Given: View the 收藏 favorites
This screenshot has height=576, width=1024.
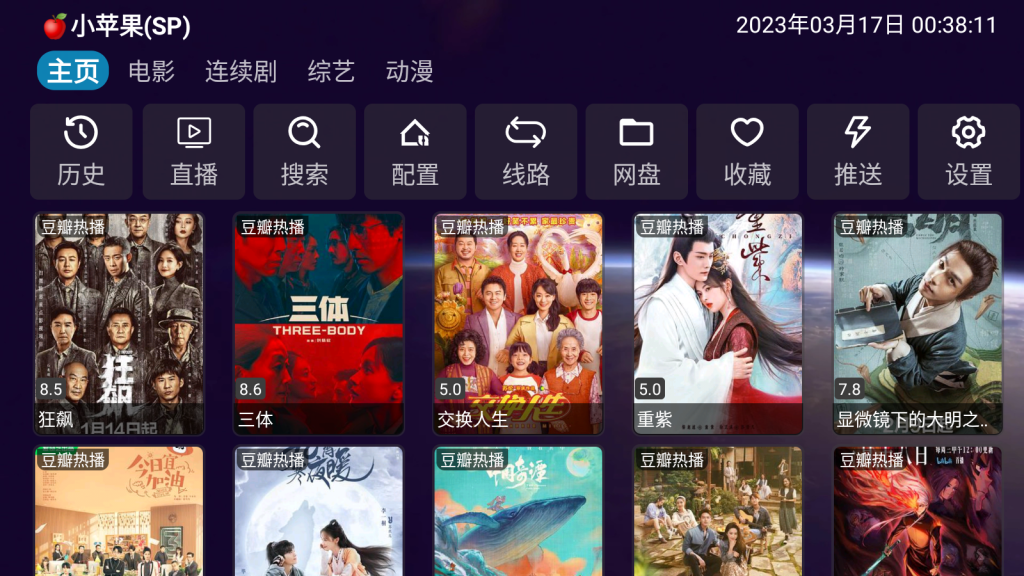Looking at the screenshot, I should [747, 152].
